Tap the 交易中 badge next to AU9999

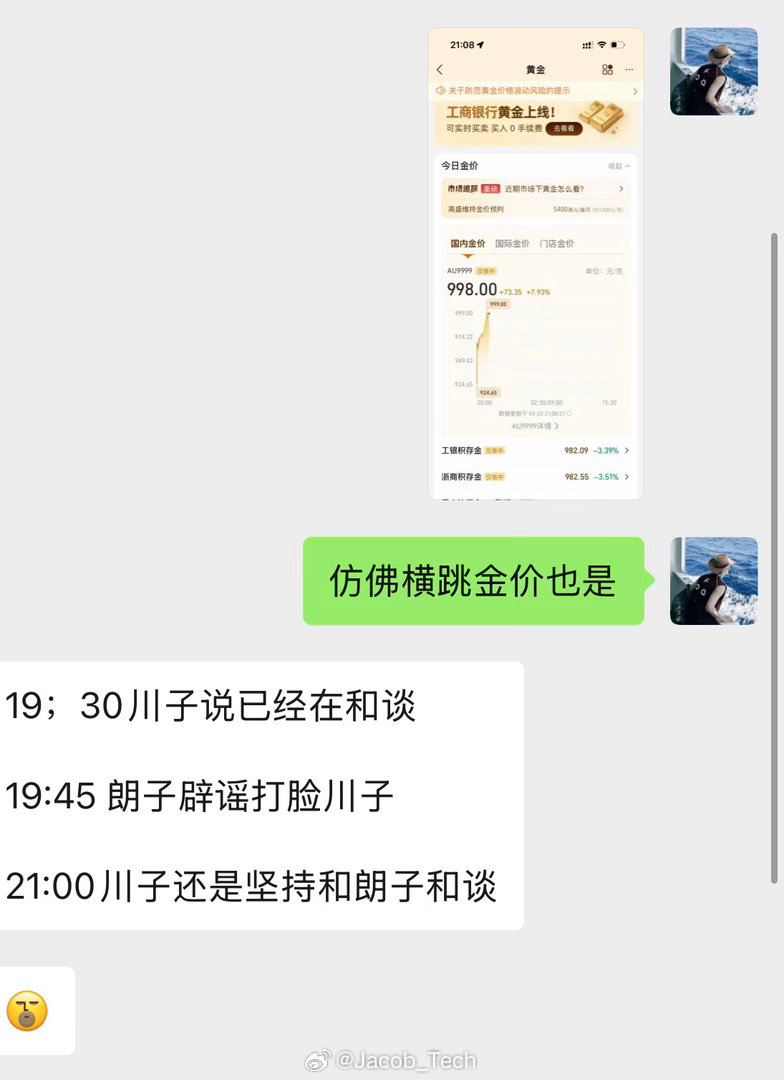click(x=486, y=271)
